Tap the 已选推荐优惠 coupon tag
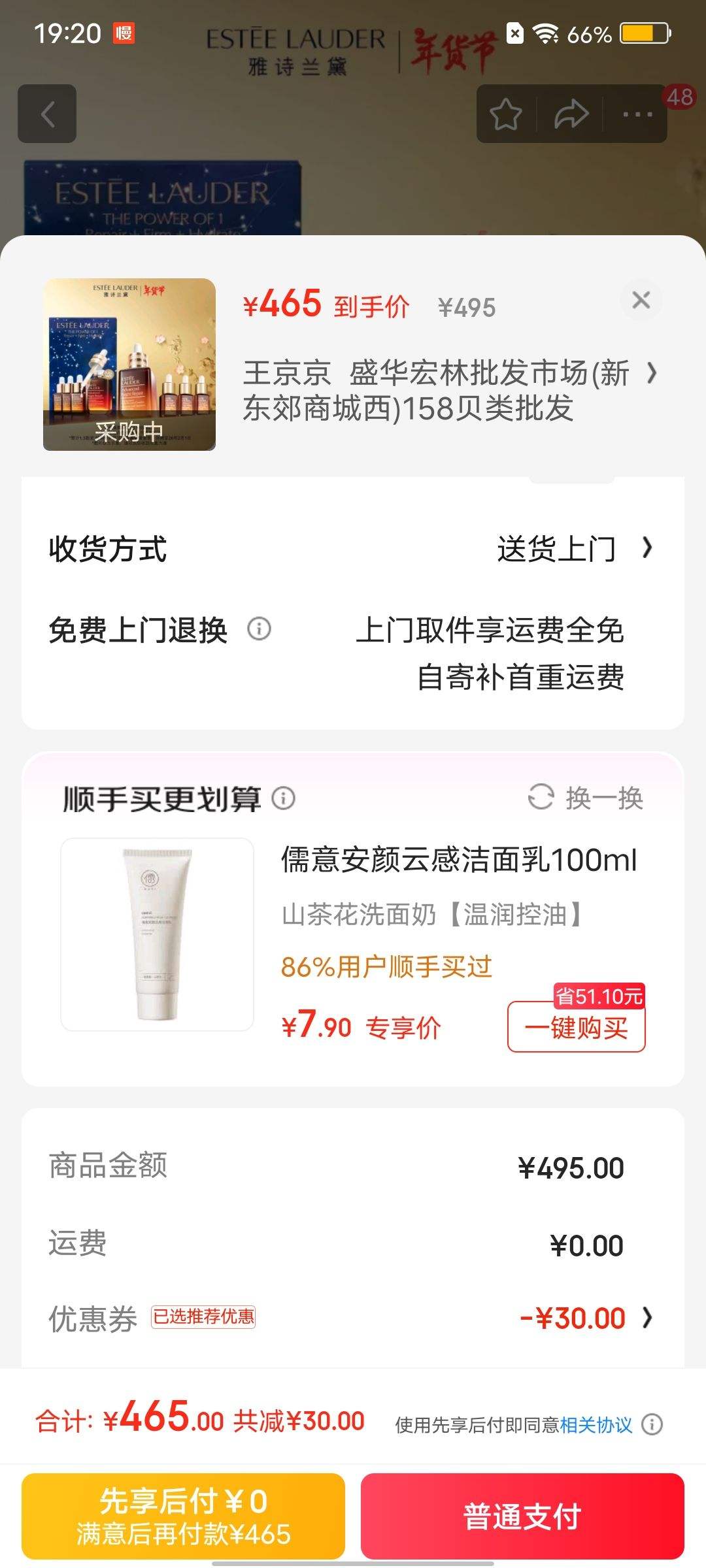The width and height of the screenshot is (706, 1568). pyautogui.click(x=205, y=1317)
